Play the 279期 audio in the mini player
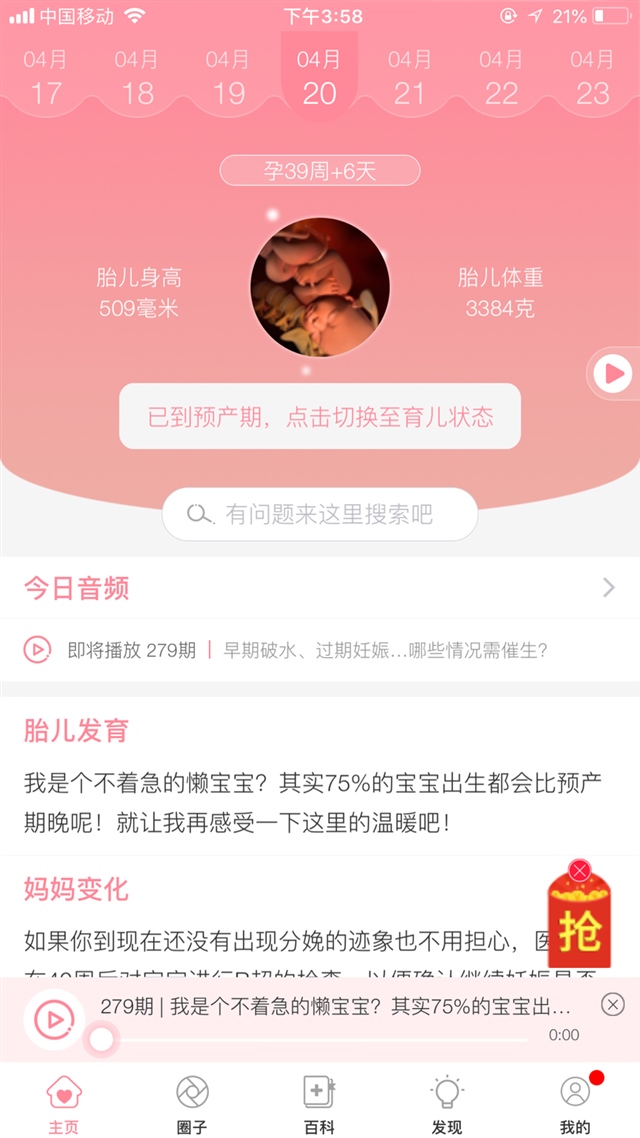The height and width of the screenshot is (1138, 640). pyautogui.click(x=53, y=1019)
